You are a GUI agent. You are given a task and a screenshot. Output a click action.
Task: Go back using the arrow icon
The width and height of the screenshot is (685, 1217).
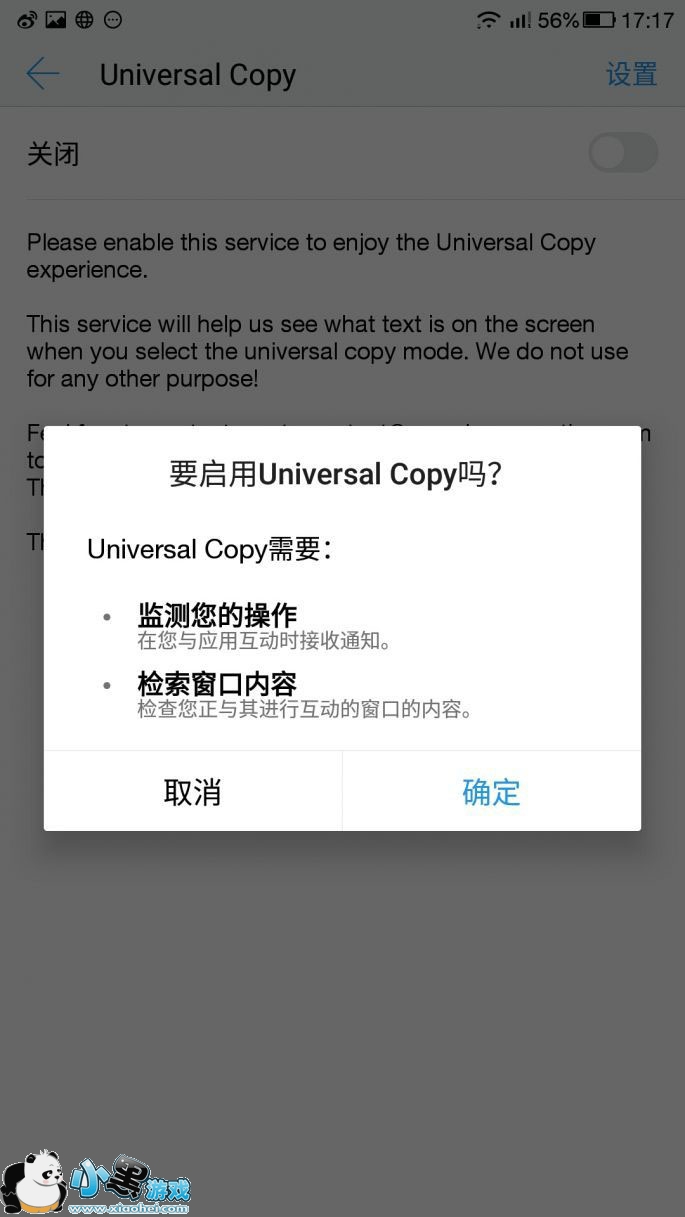tap(43, 74)
